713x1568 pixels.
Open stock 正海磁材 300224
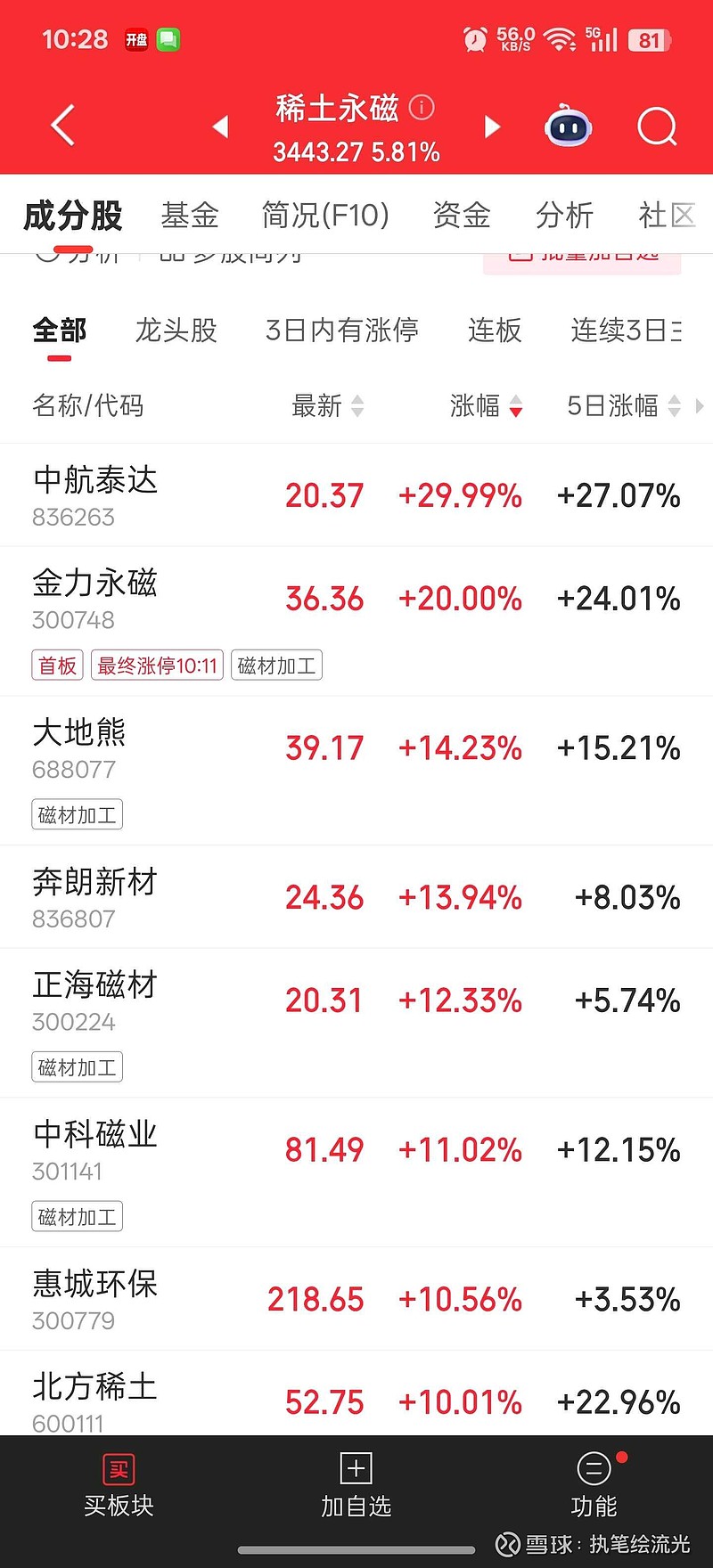[356, 1023]
